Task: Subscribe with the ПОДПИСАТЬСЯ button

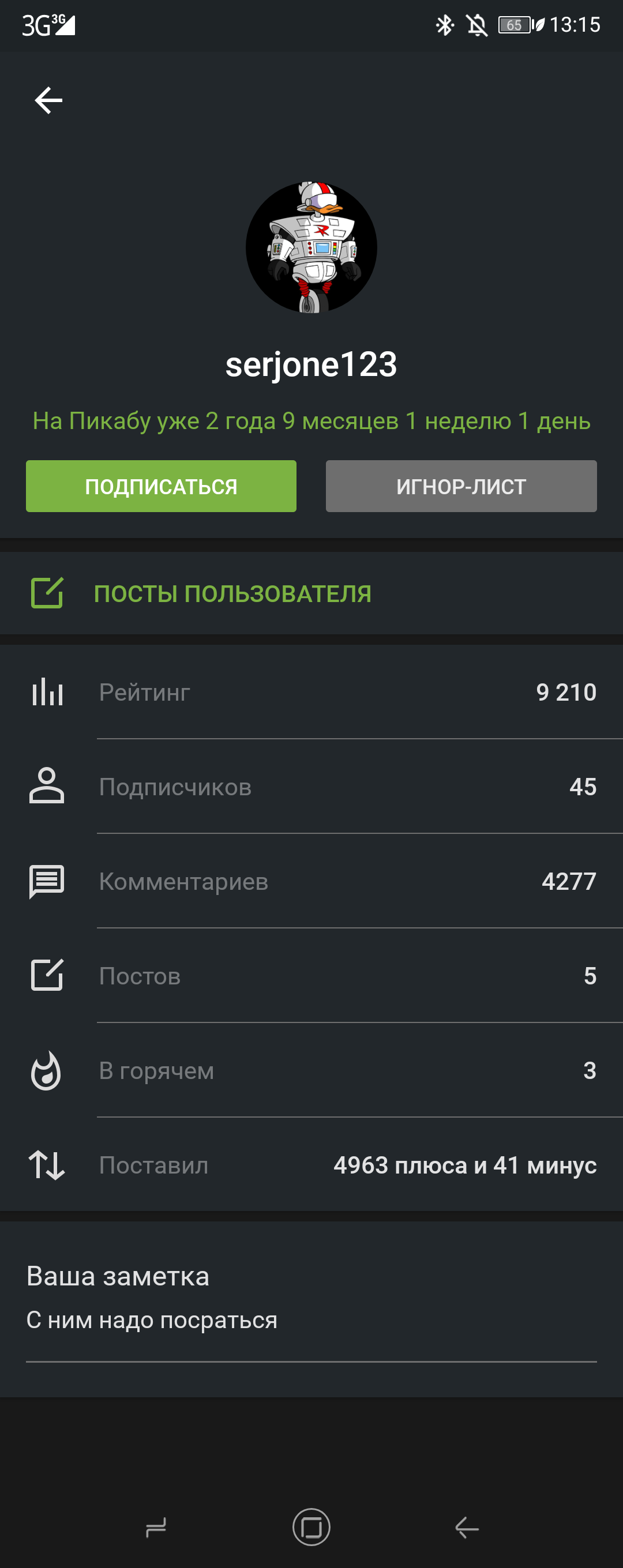Action: pos(161,486)
